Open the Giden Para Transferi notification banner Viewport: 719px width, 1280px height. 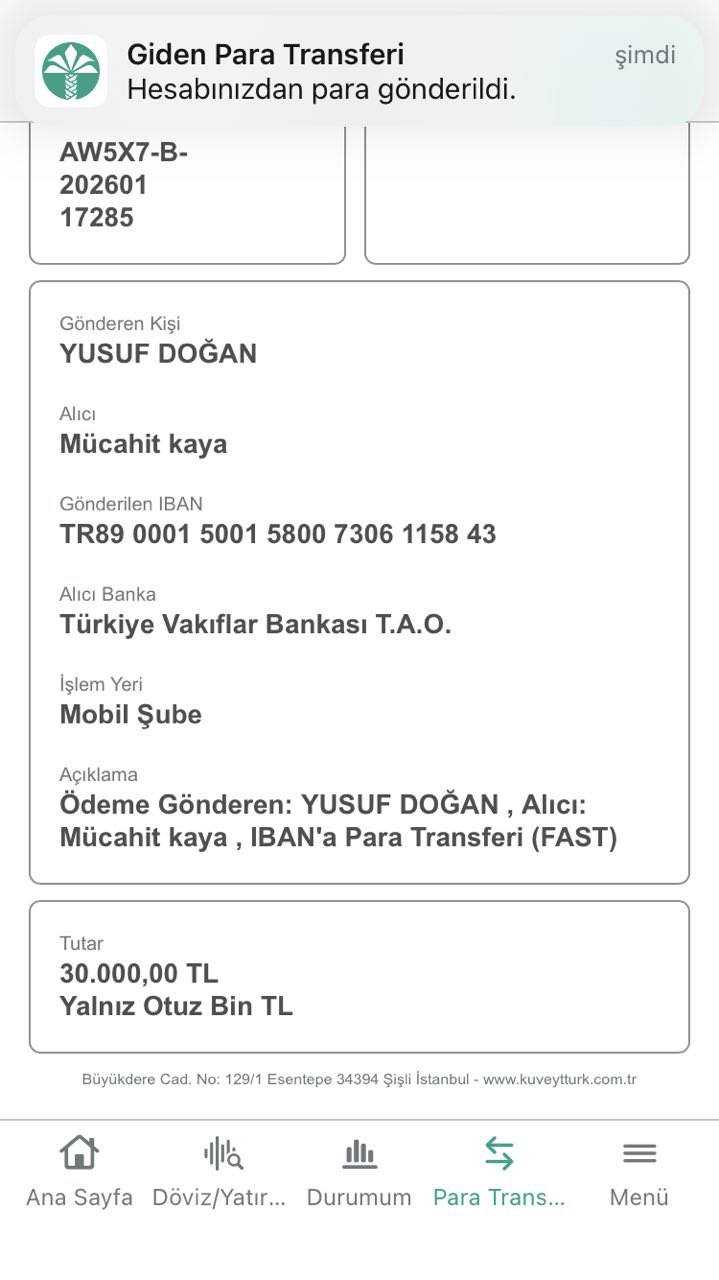pos(359,70)
